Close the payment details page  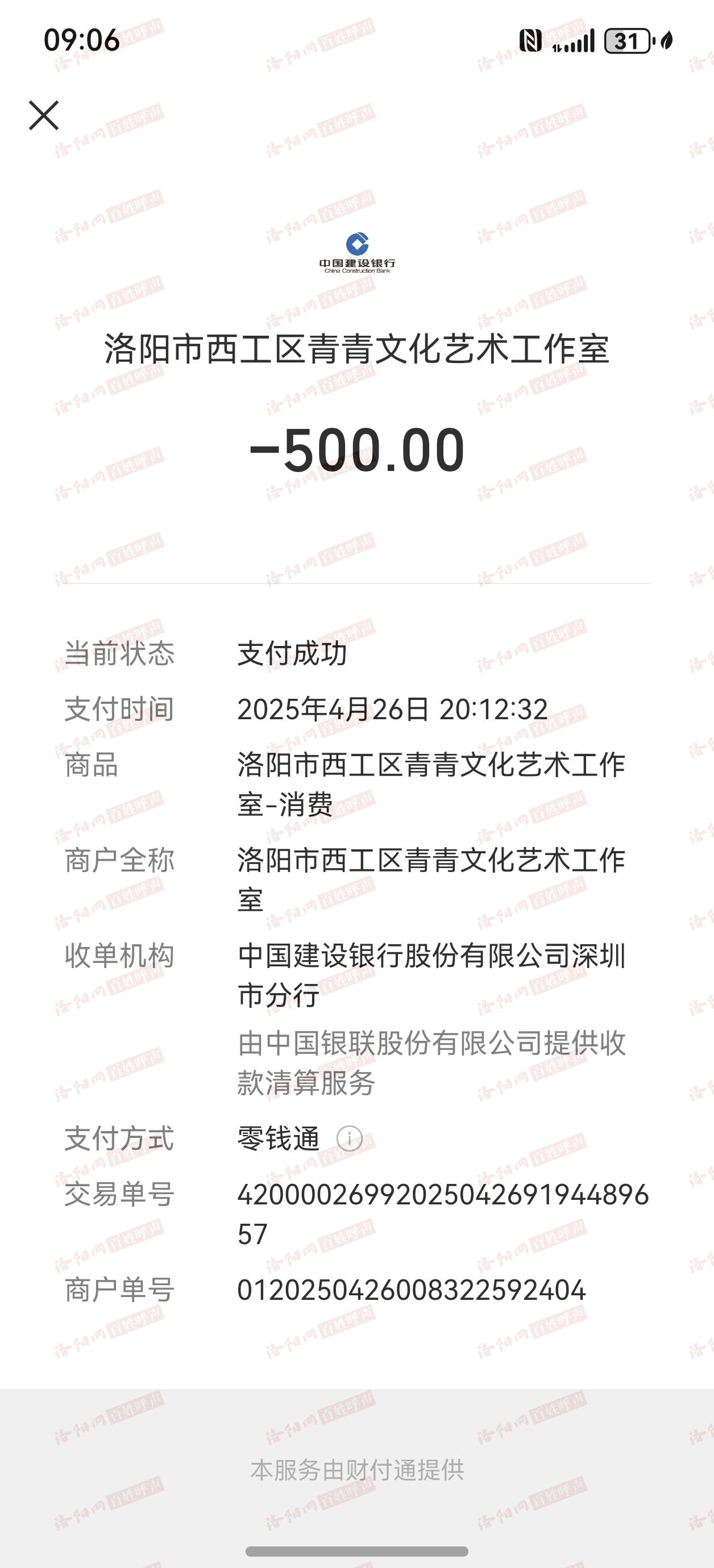click(44, 116)
